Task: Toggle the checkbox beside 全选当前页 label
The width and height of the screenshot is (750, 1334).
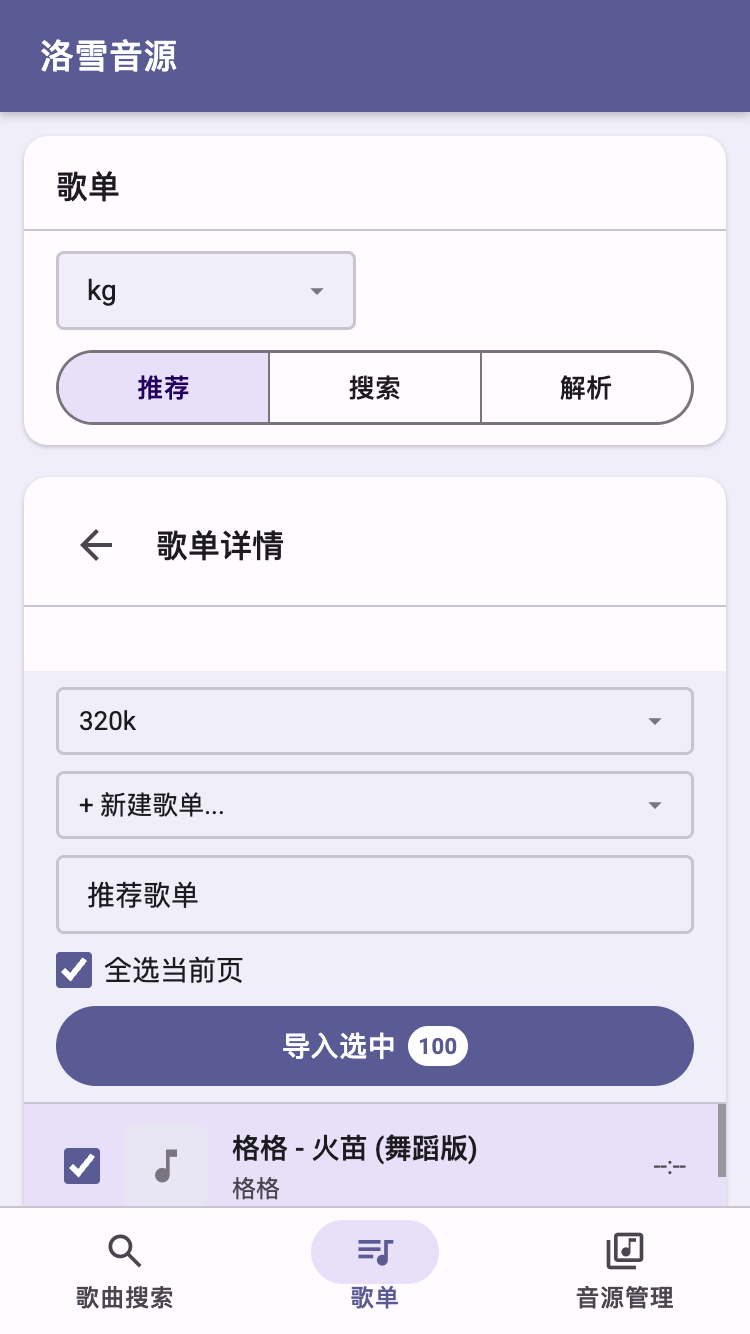Action: coord(73,969)
